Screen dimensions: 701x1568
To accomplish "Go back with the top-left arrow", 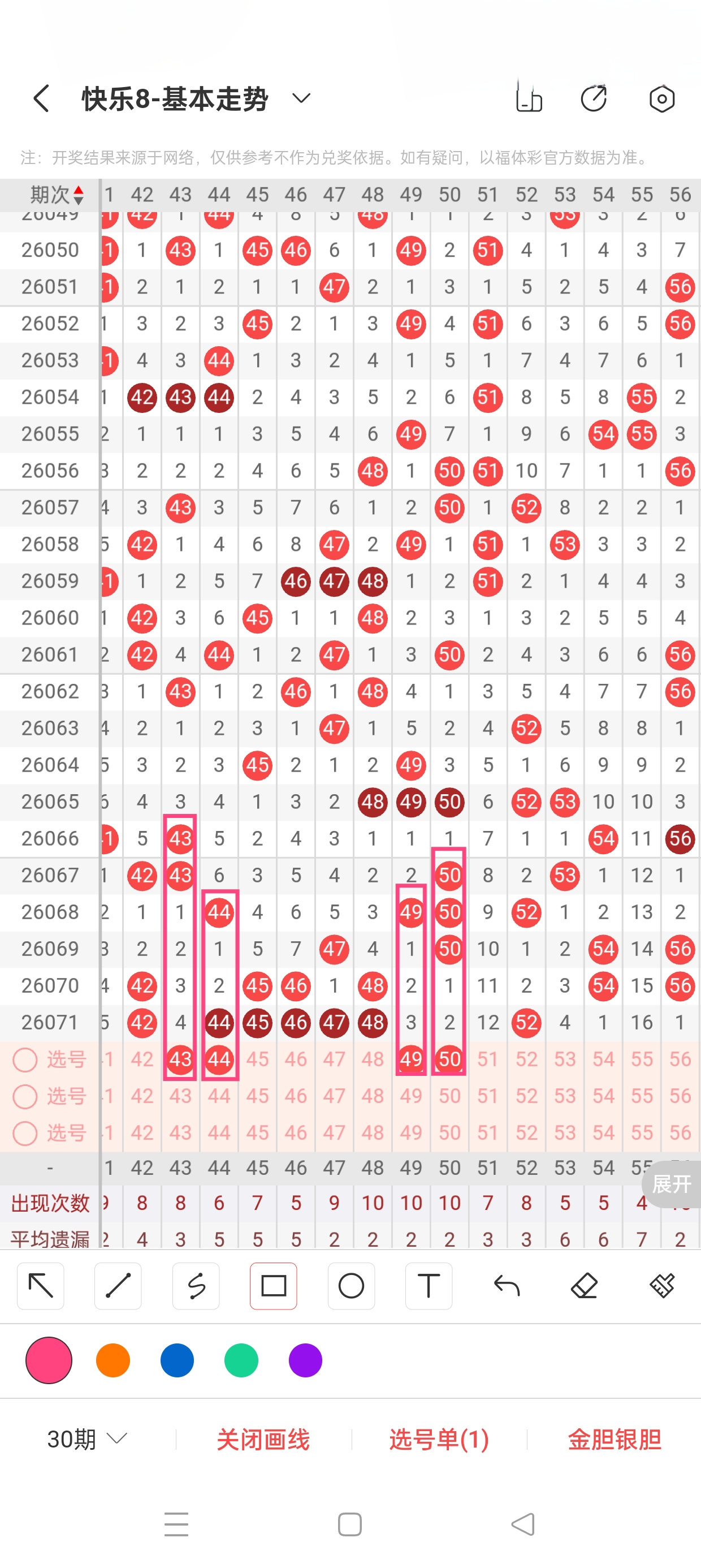I will pyautogui.click(x=41, y=98).
